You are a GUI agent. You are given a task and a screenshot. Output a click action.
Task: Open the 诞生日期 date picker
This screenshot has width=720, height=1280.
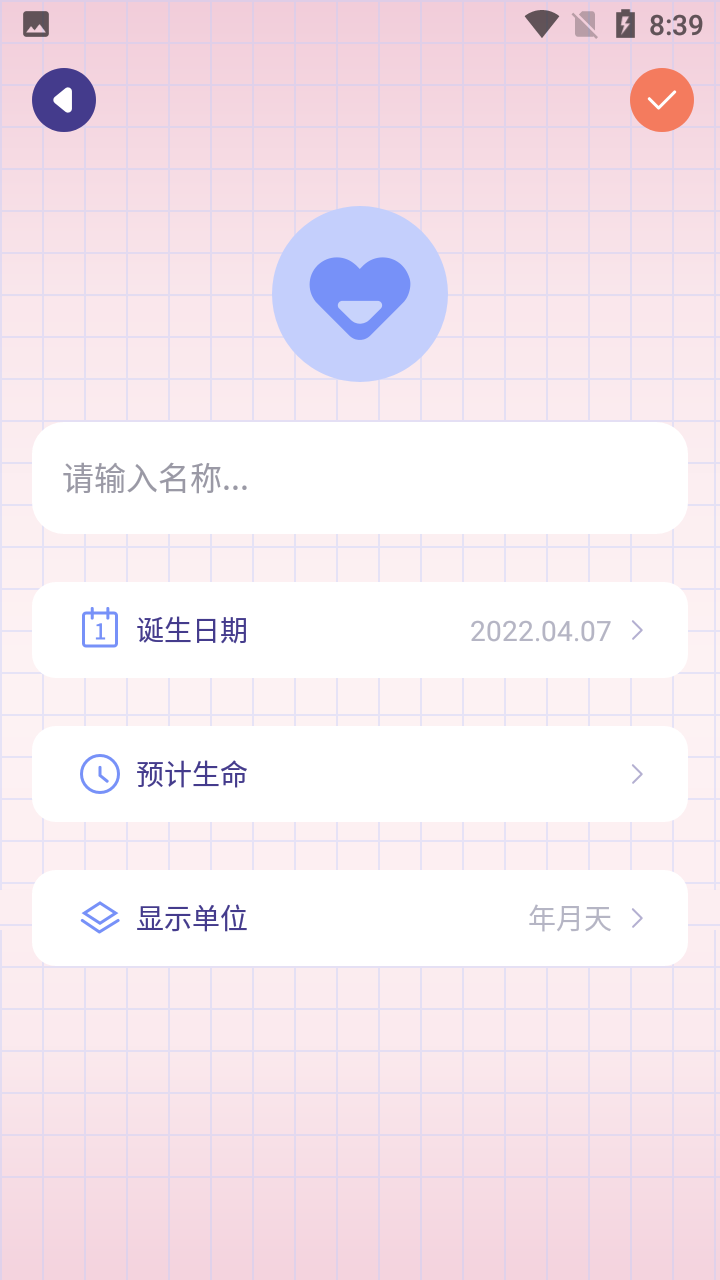tap(360, 630)
